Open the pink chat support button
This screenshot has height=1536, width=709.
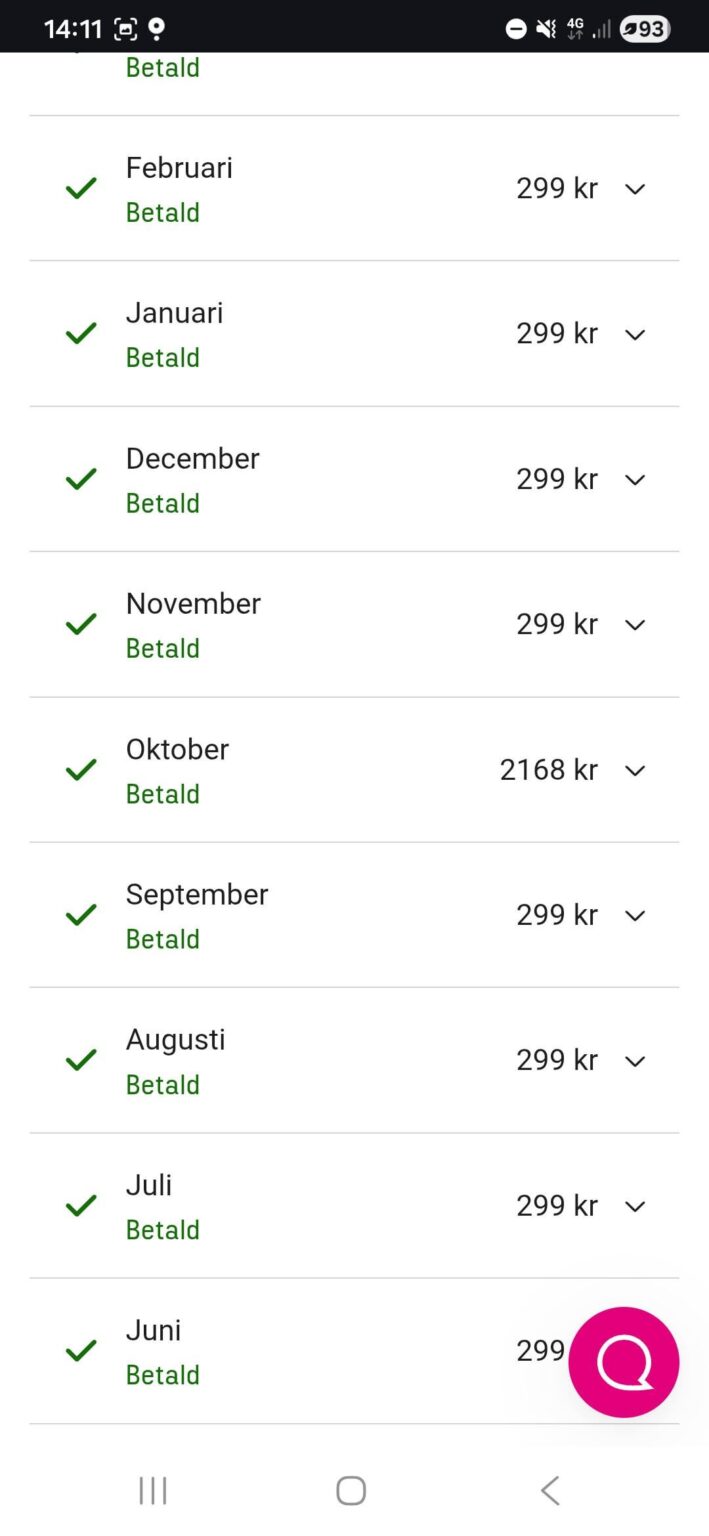coord(623,1362)
